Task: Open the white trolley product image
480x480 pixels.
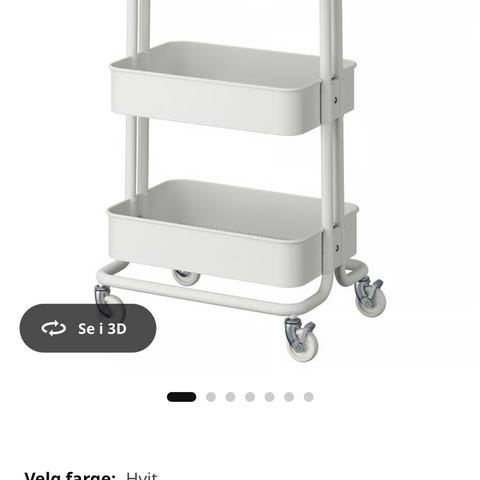Action: [x=240, y=182]
